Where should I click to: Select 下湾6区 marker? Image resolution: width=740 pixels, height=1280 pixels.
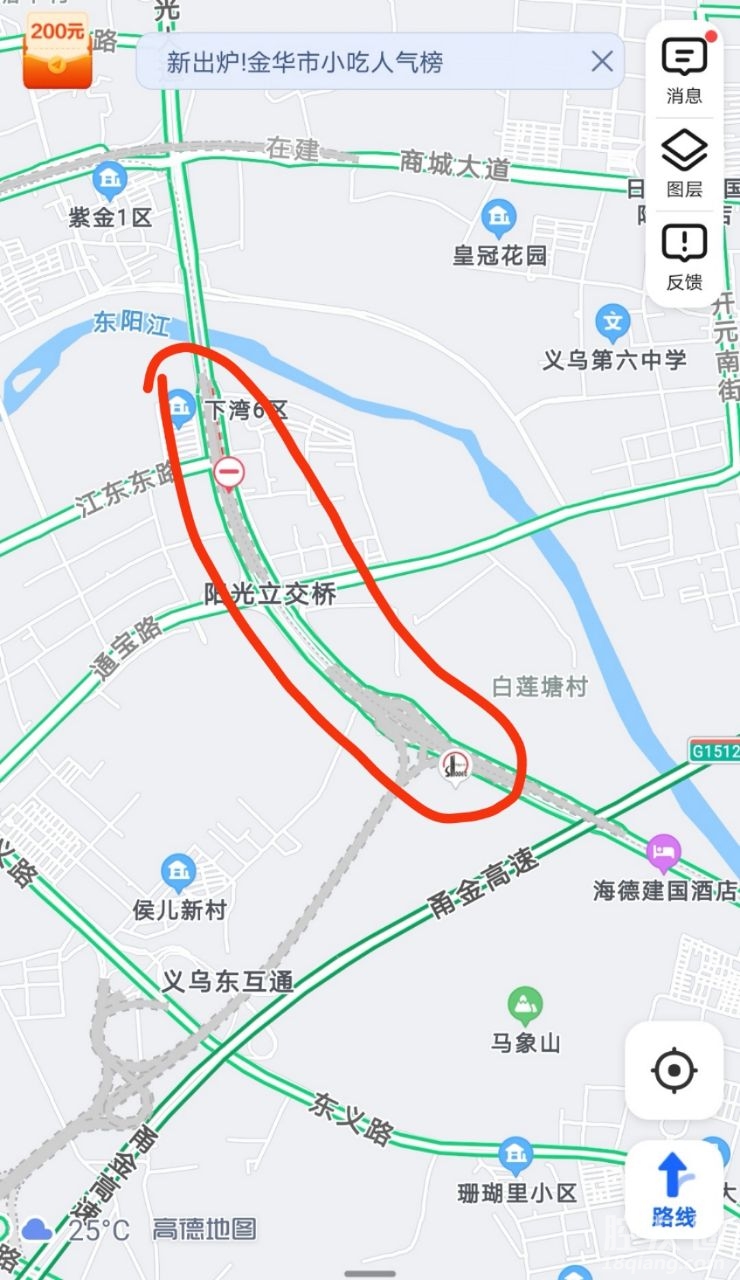(x=181, y=407)
